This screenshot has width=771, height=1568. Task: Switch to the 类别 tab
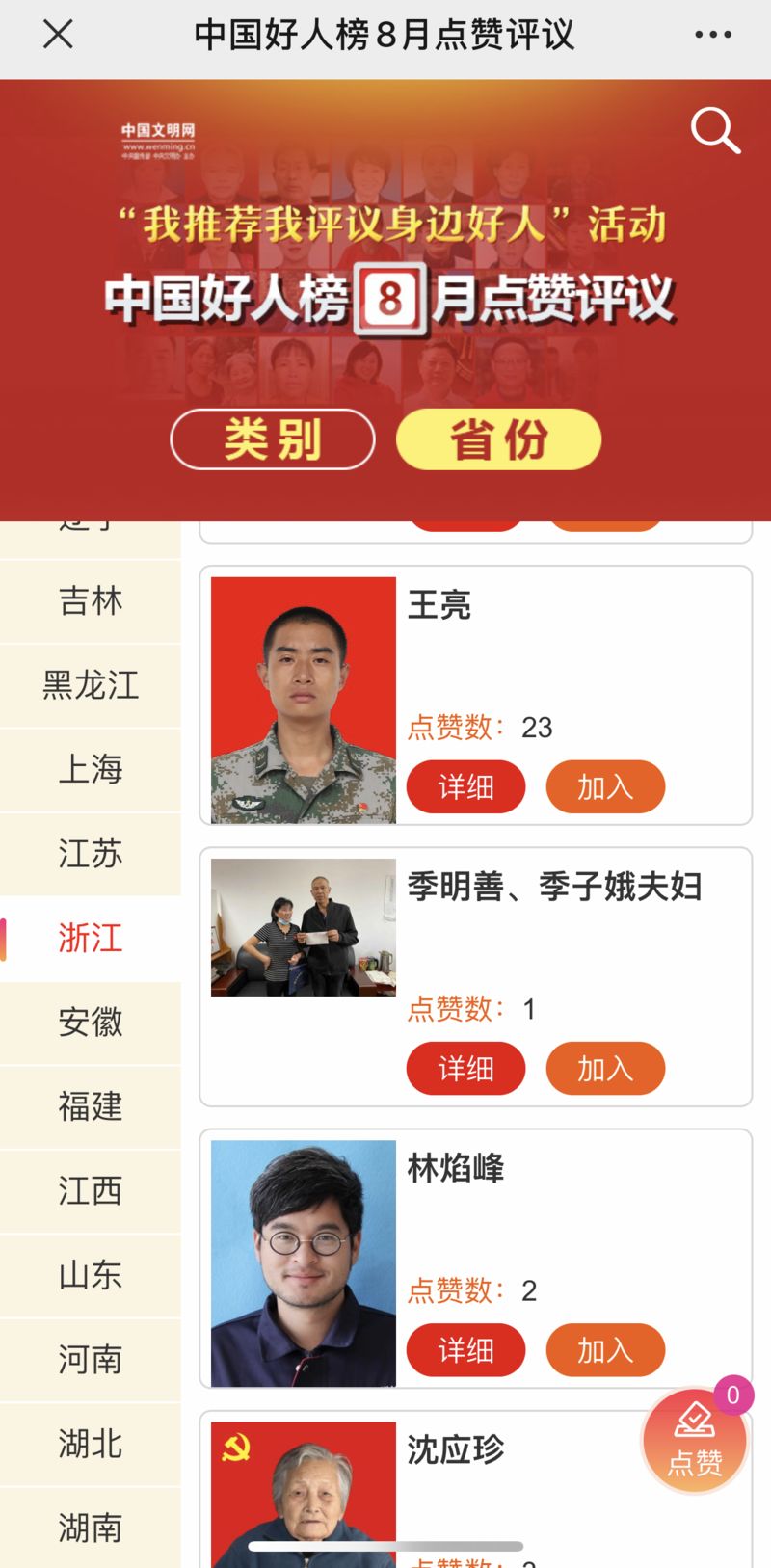click(273, 439)
